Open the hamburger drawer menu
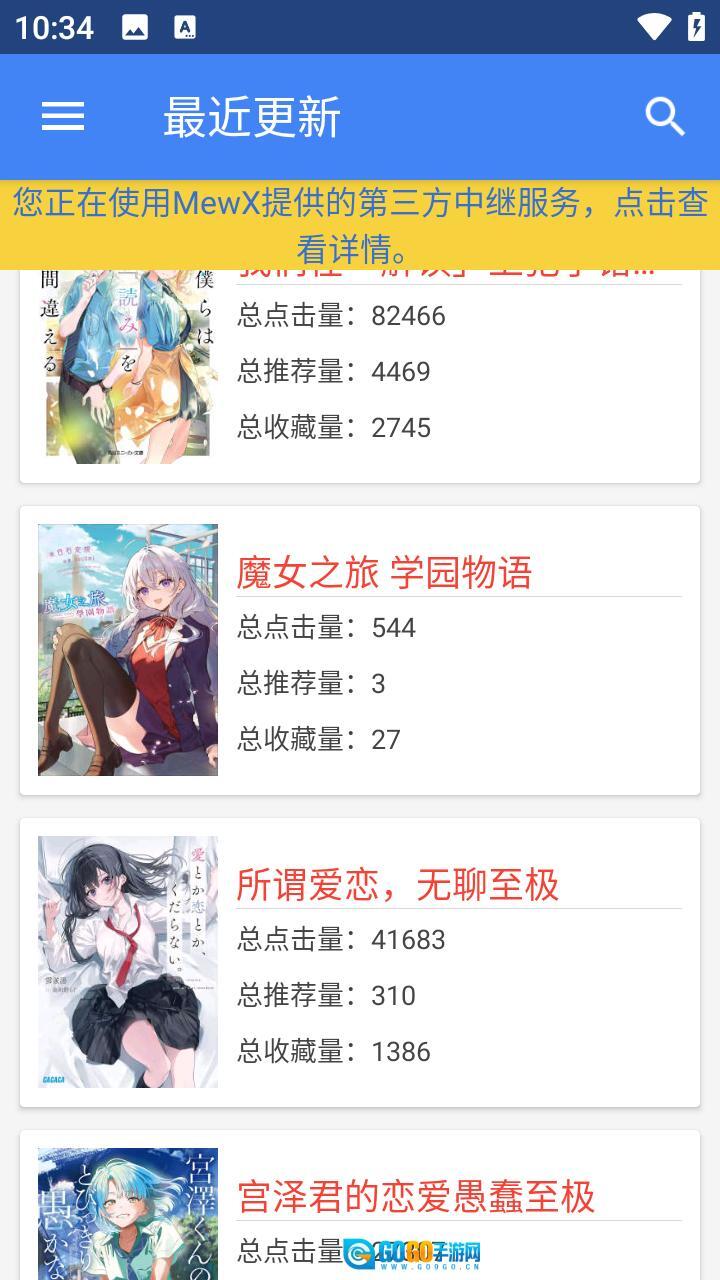Screen dimensions: 720x1280 tap(63, 117)
